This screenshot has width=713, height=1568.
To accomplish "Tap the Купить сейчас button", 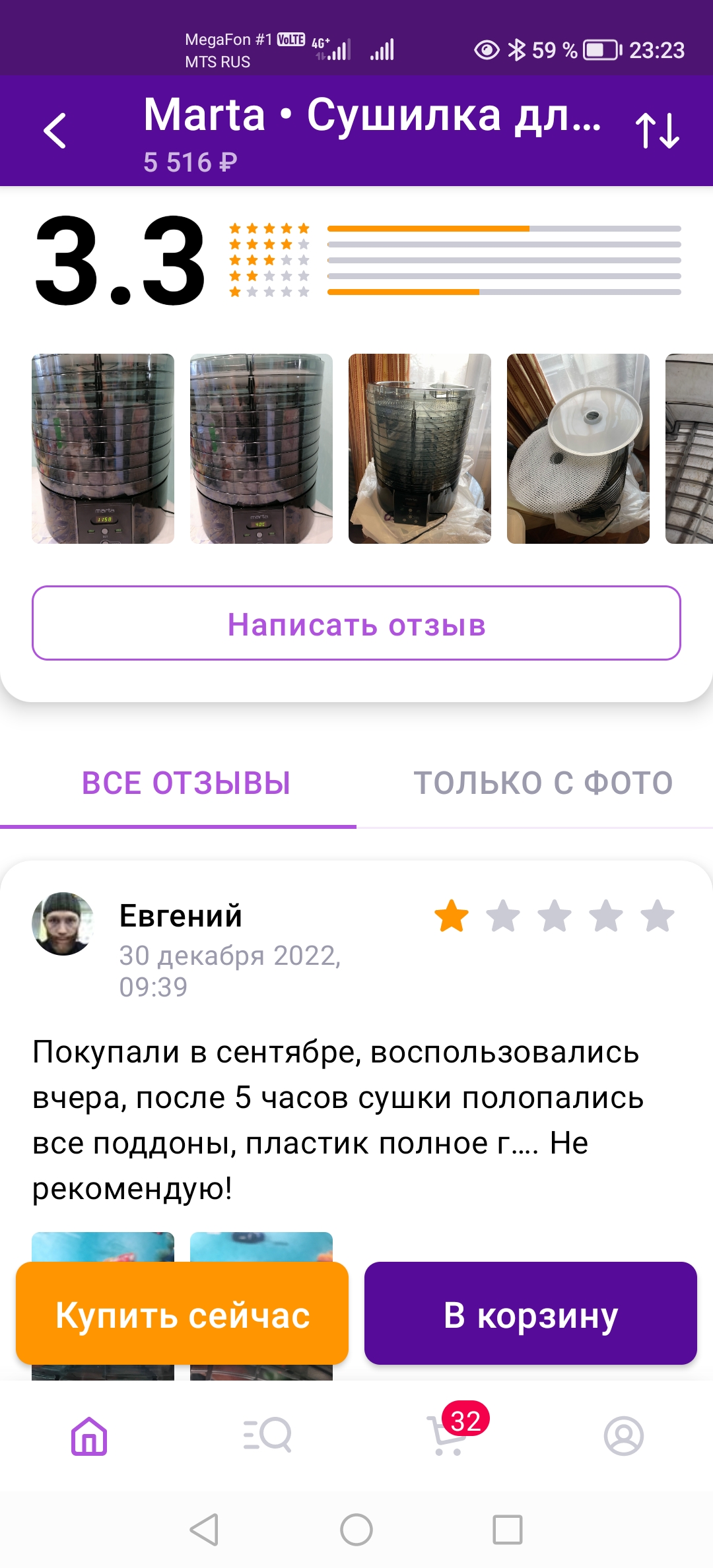I will pyautogui.click(x=182, y=1313).
